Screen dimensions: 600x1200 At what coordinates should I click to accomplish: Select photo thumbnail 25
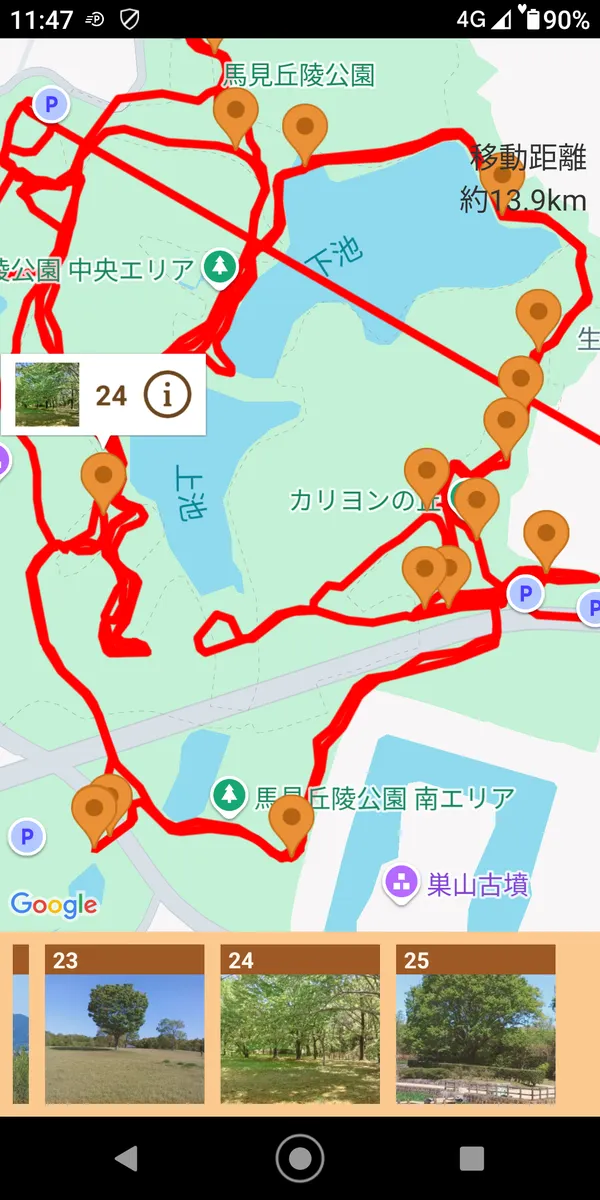tap(476, 1024)
